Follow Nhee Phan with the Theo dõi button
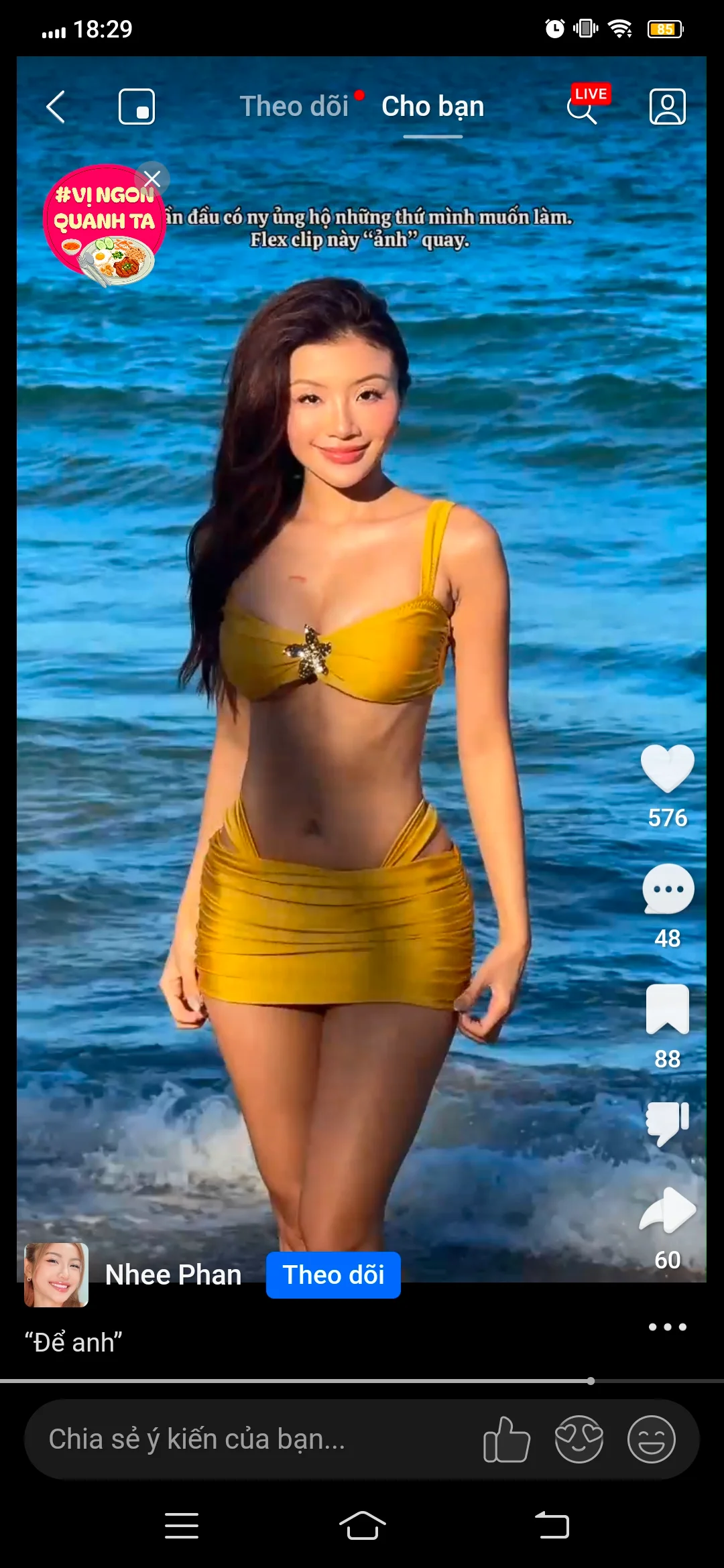Image resolution: width=724 pixels, height=1568 pixels. (x=333, y=1275)
